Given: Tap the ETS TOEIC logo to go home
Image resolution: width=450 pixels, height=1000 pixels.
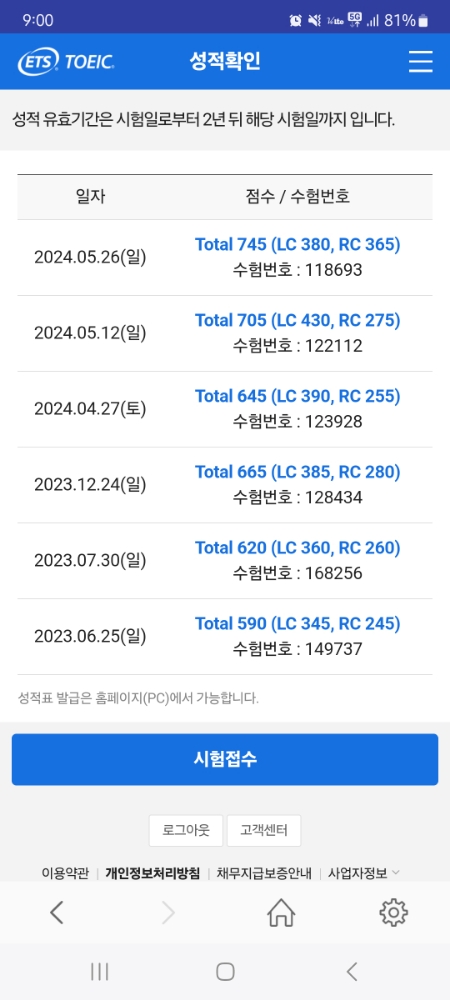Looking at the screenshot, I should point(66,61).
